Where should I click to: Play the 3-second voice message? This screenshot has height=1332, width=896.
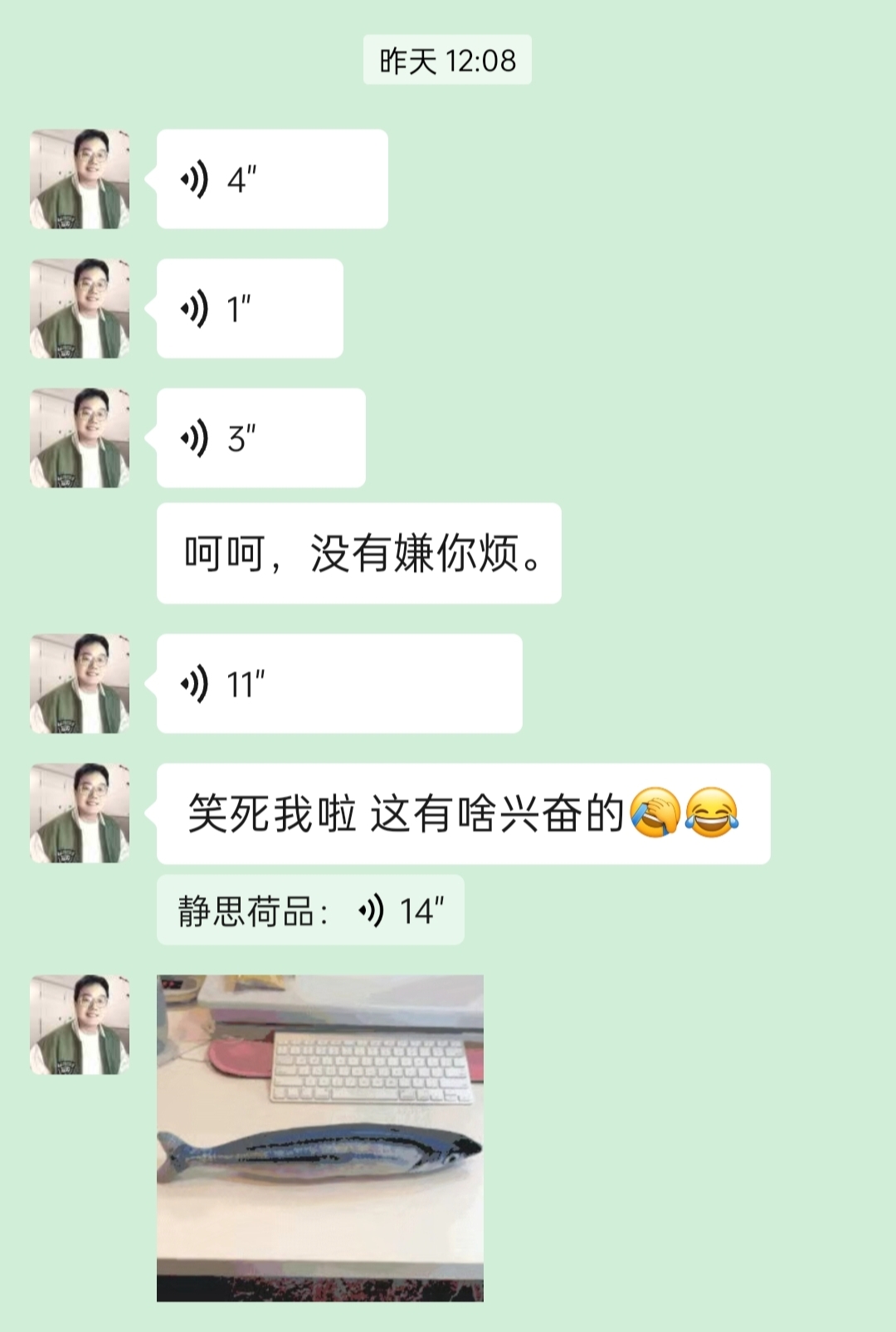[261, 438]
